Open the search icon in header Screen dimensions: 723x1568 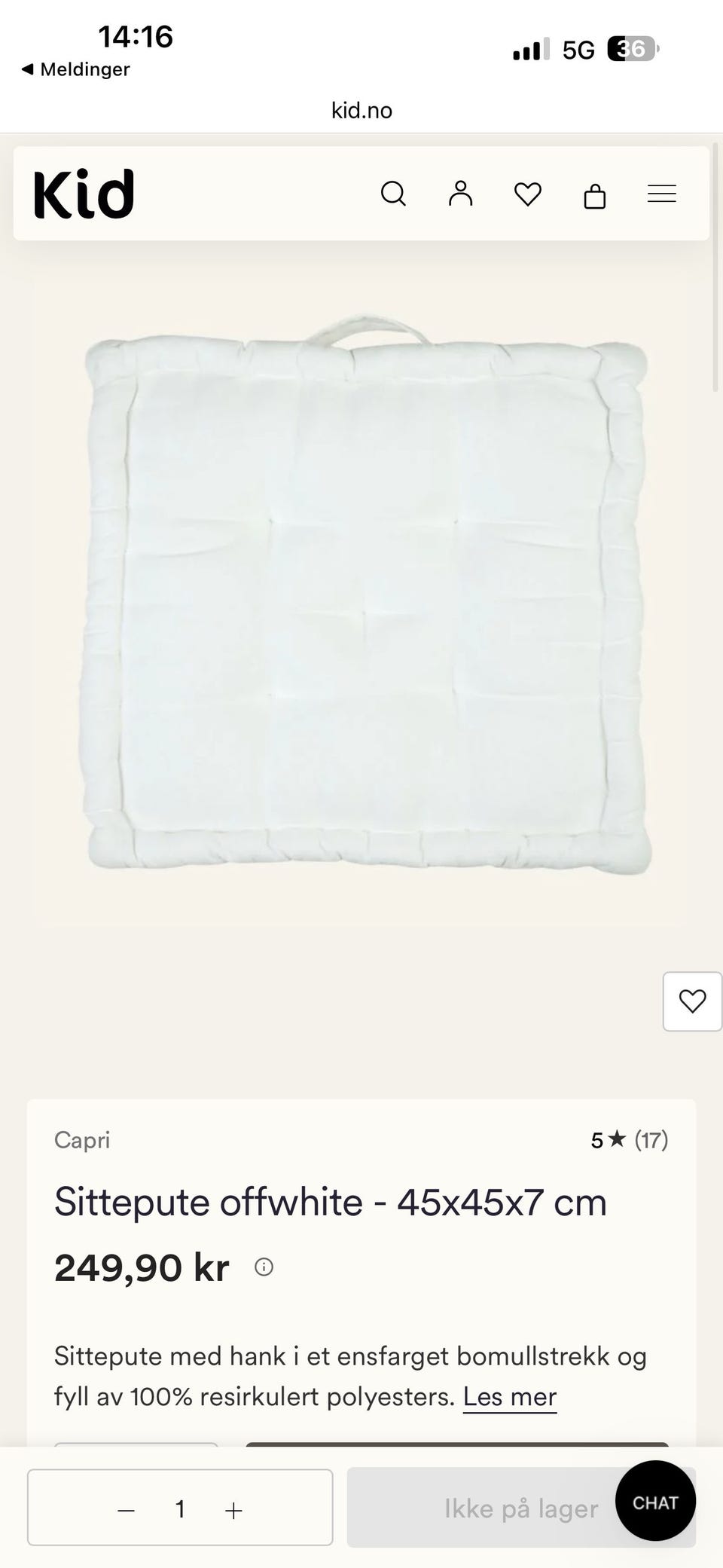[x=393, y=194]
